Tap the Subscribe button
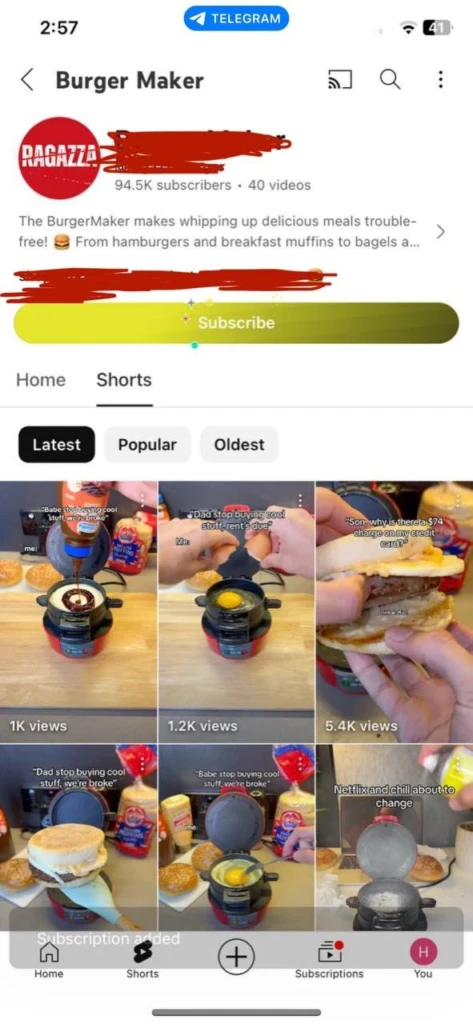This screenshot has height=1024, width=473. [x=236, y=323]
